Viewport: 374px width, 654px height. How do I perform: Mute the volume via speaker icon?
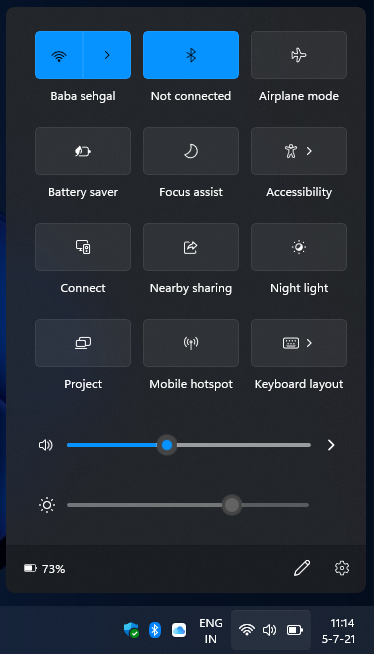pyautogui.click(x=45, y=445)
